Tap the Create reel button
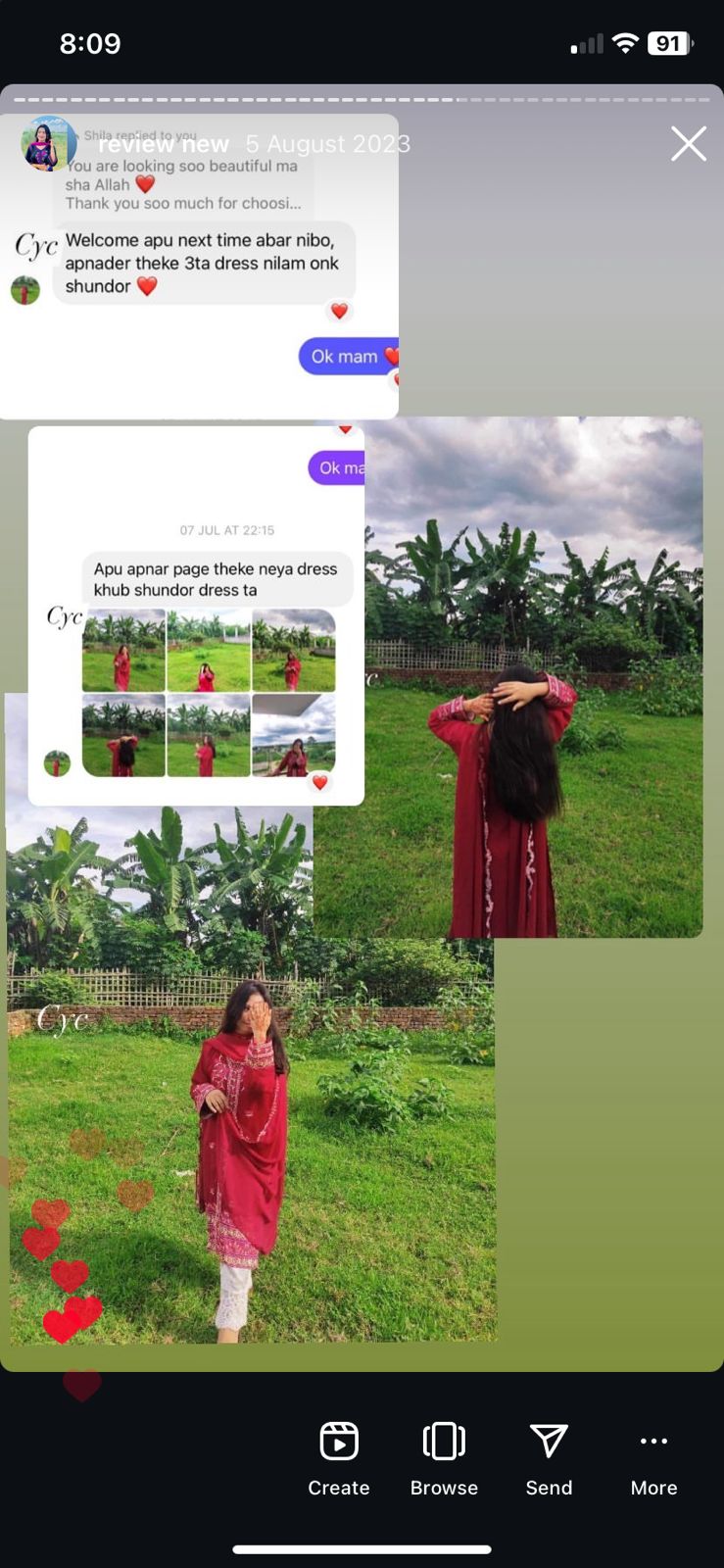 [339, 1457]
